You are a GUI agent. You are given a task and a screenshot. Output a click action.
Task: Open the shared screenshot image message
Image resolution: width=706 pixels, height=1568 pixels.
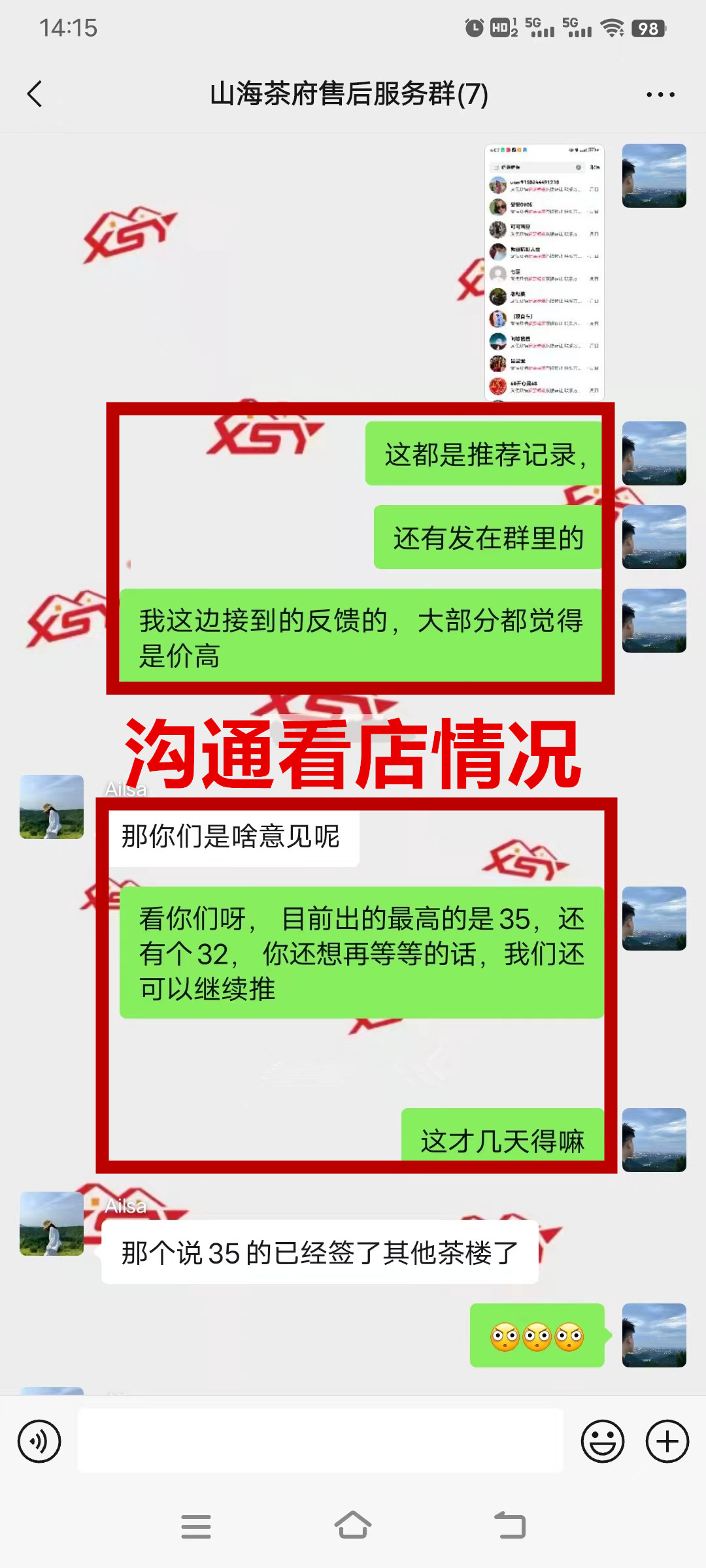pos(544,272)
